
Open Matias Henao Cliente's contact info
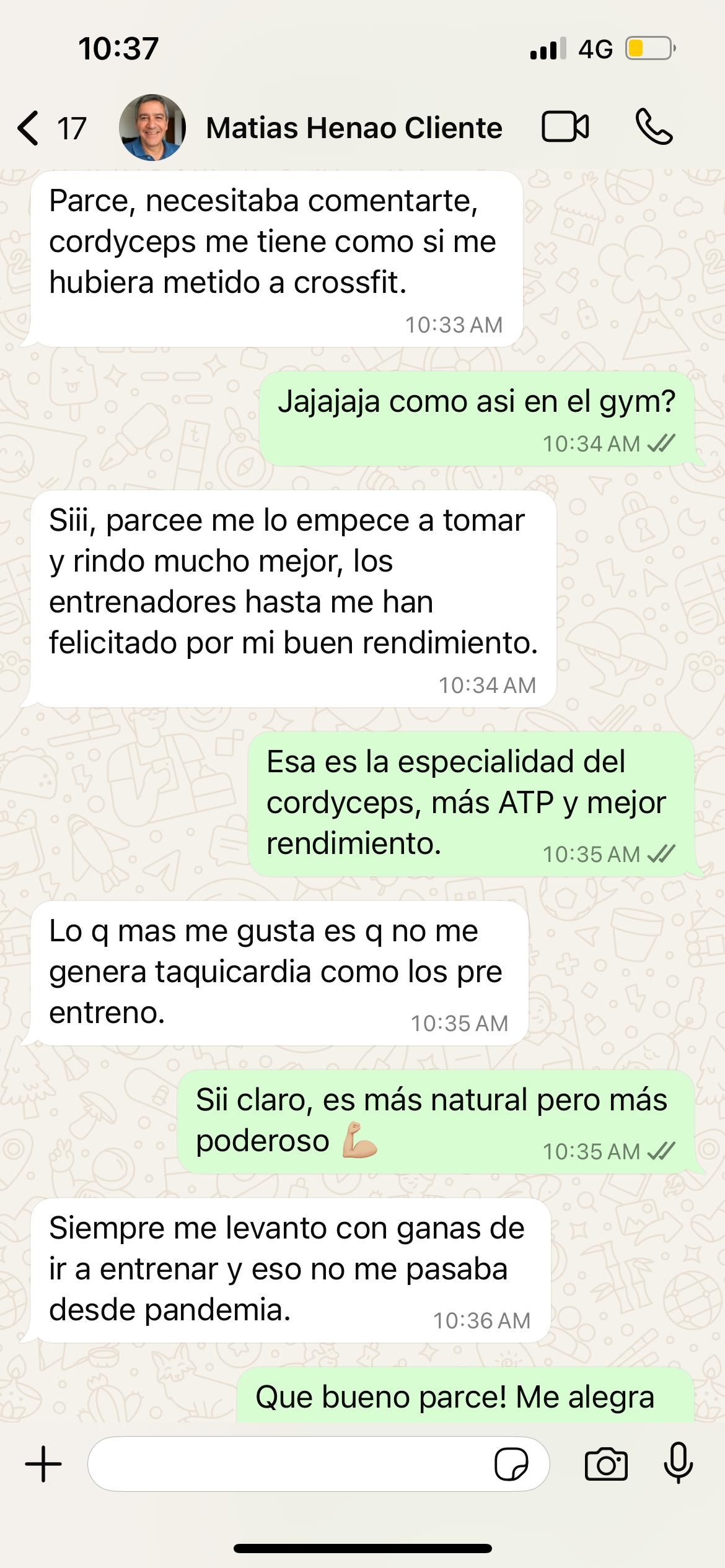(x=354, y=128)
